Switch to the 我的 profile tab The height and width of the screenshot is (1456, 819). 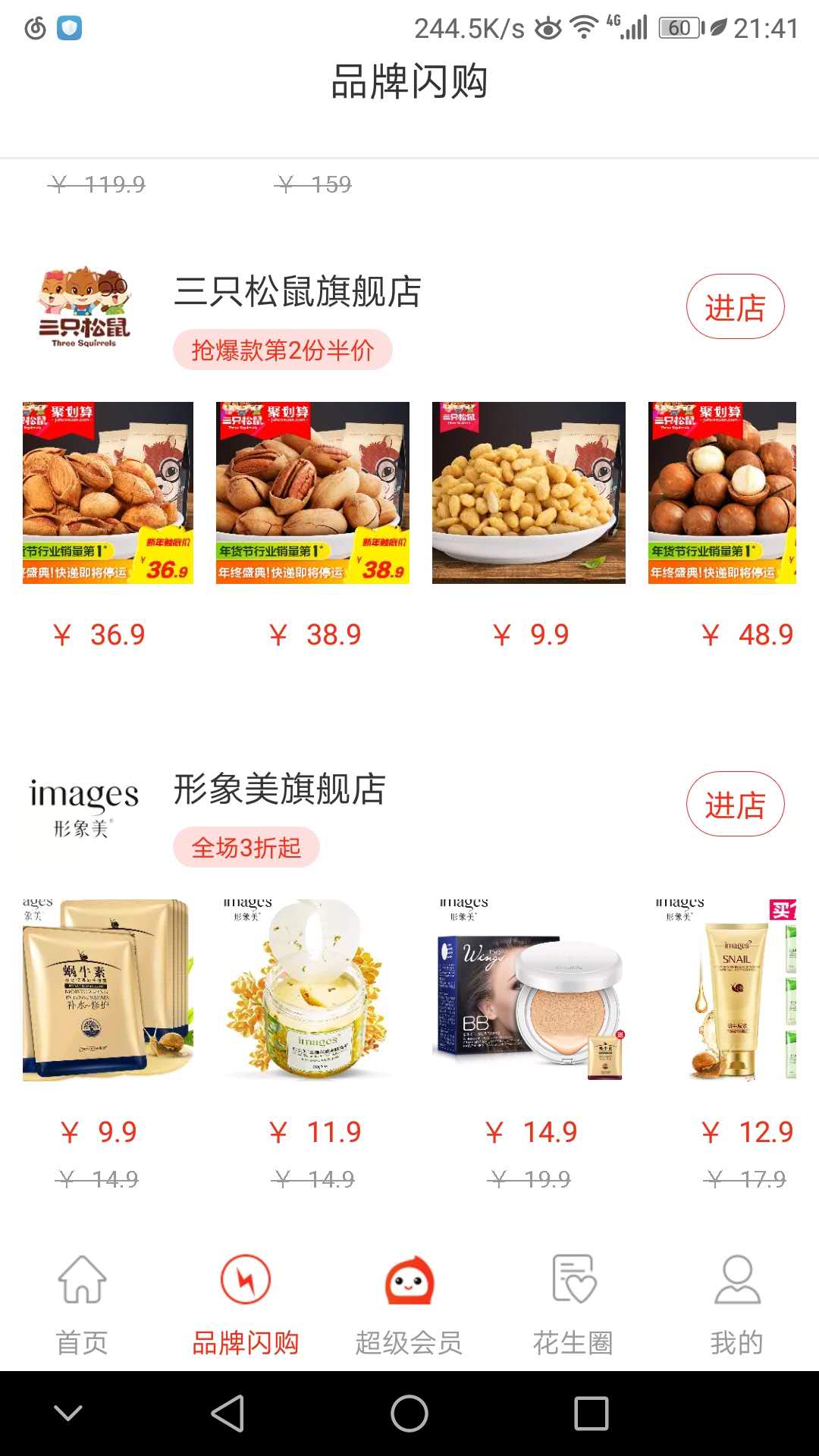[x=736, y=1304]
